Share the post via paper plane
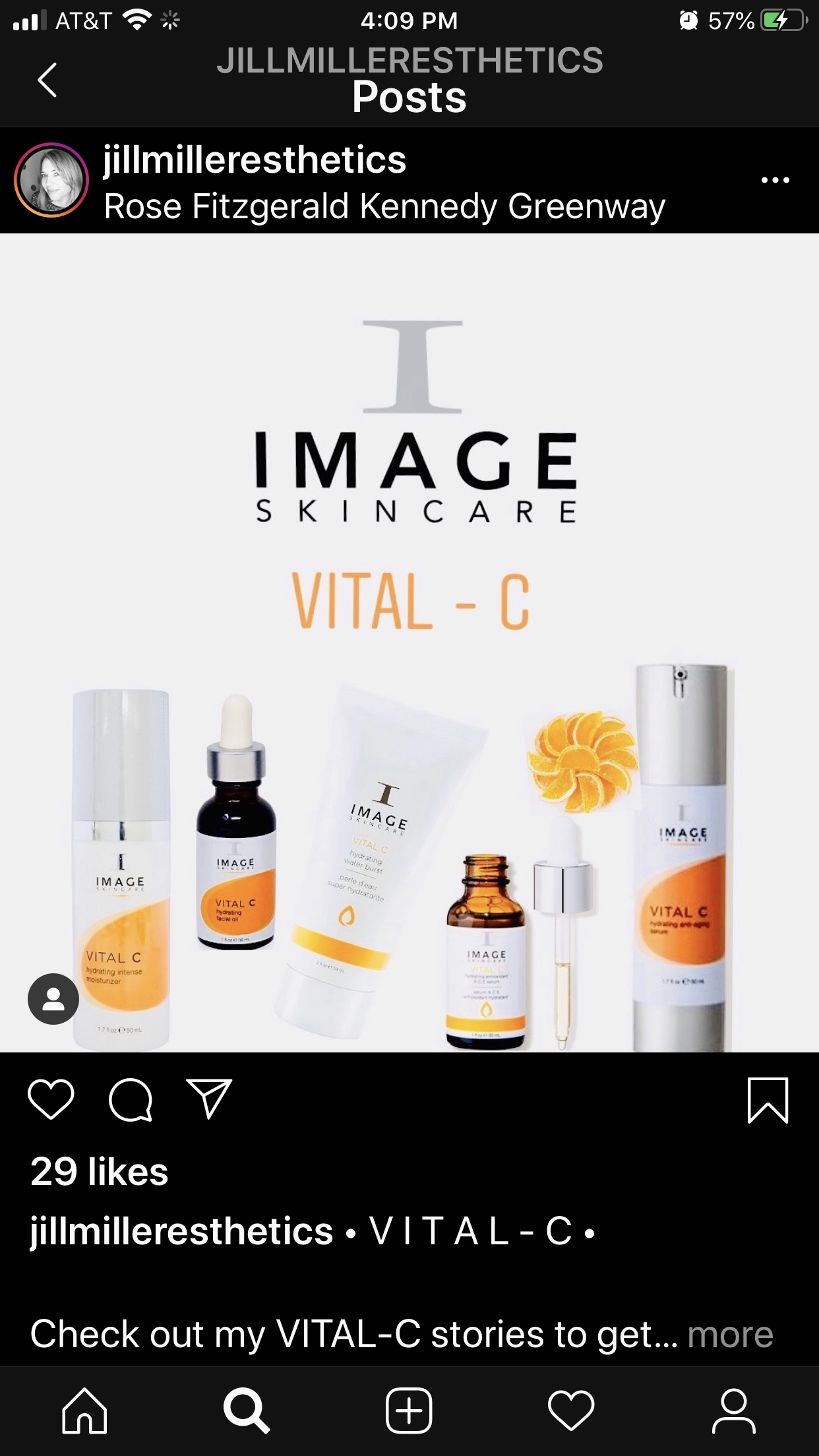Screen dimensions: 819x1456 click(209, 1099)
